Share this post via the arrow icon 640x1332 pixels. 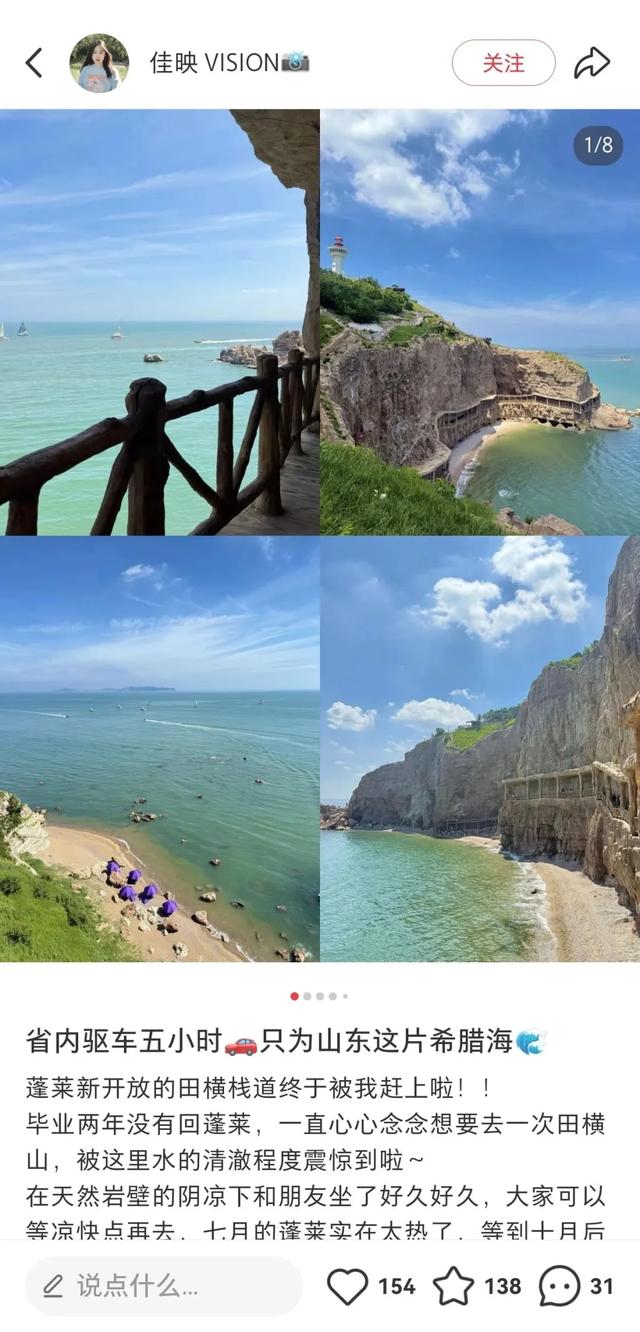pos(591,63)
